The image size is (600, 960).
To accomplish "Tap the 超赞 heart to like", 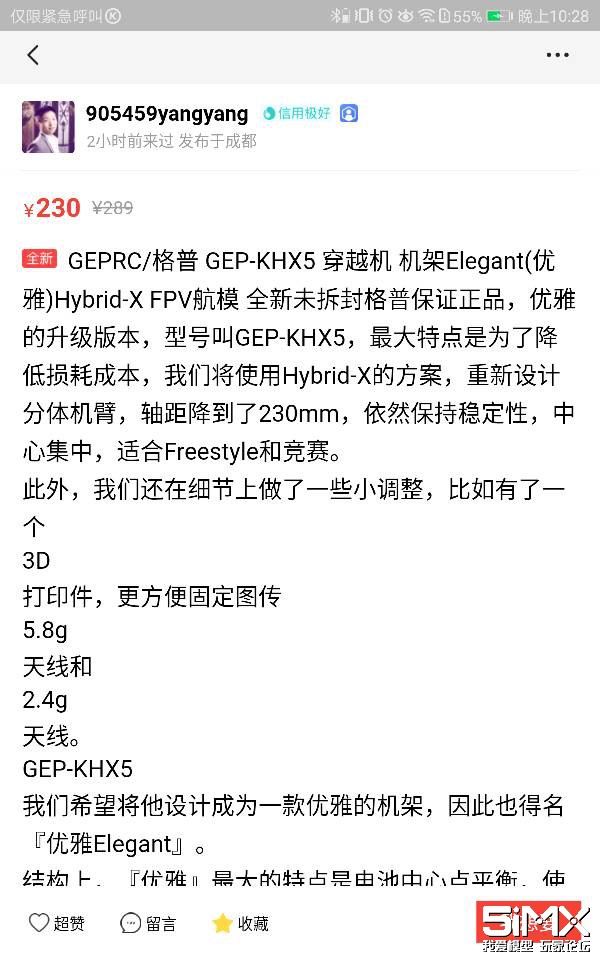I will point(56,923).
